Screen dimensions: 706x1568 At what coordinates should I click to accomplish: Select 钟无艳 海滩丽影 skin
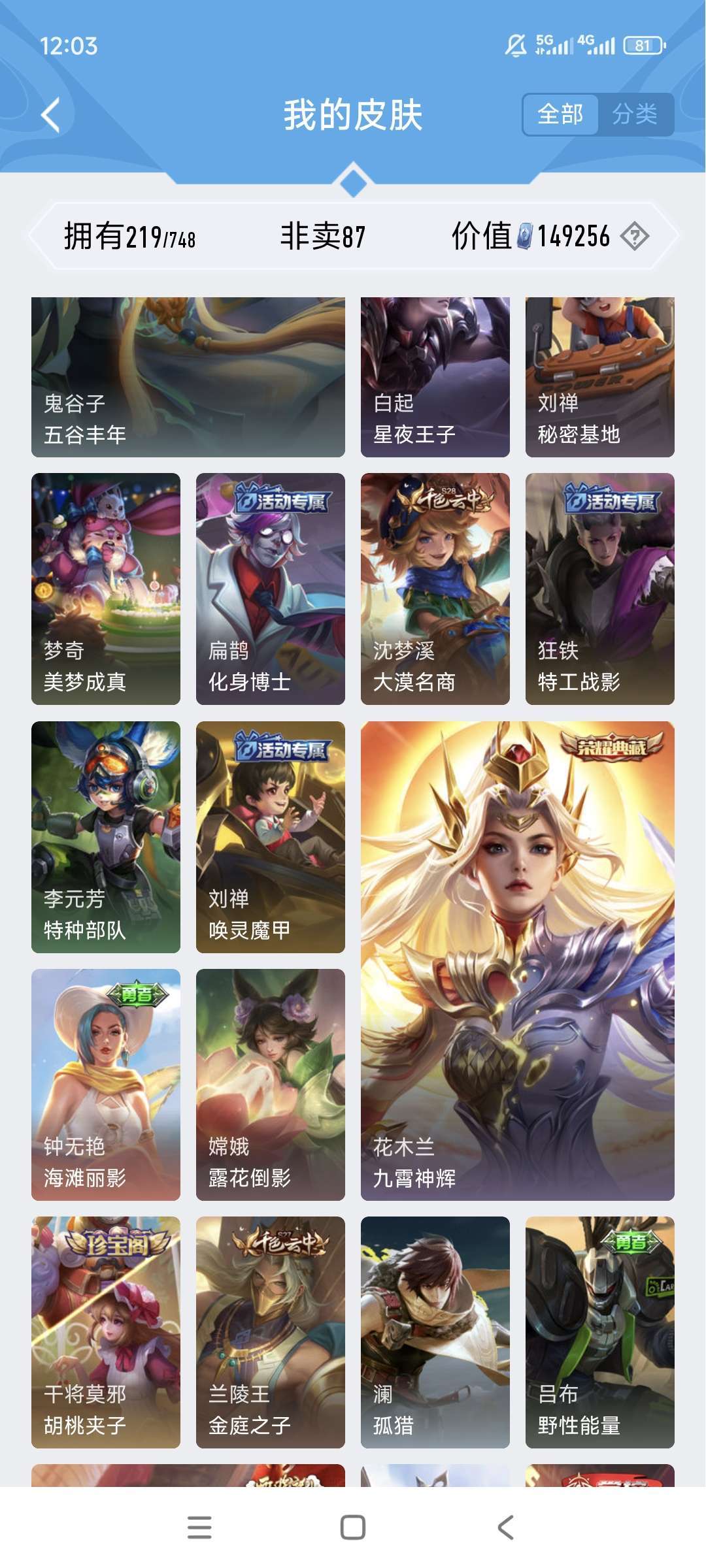click(106, 1085)
